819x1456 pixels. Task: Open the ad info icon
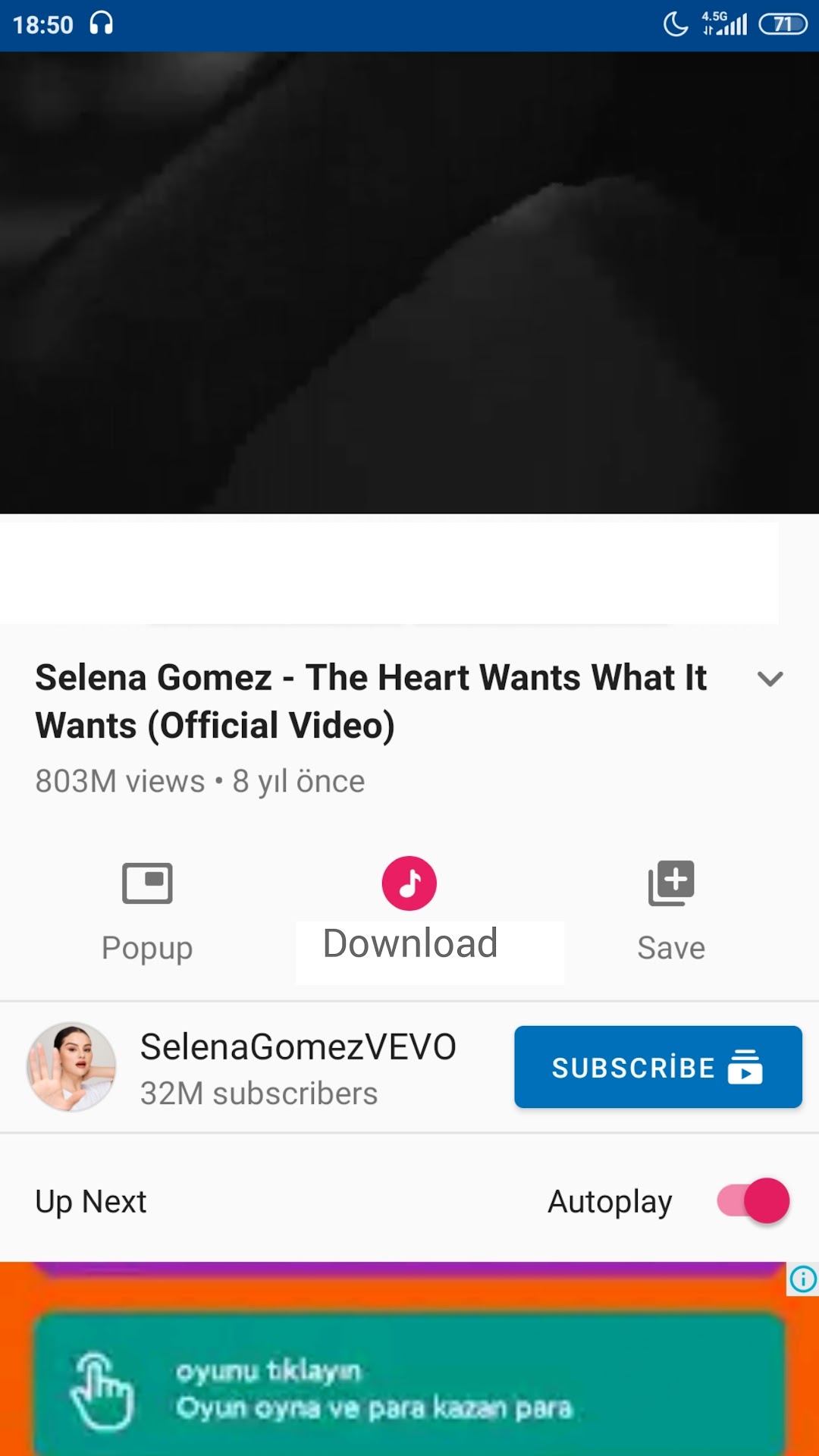[803, 1279]
